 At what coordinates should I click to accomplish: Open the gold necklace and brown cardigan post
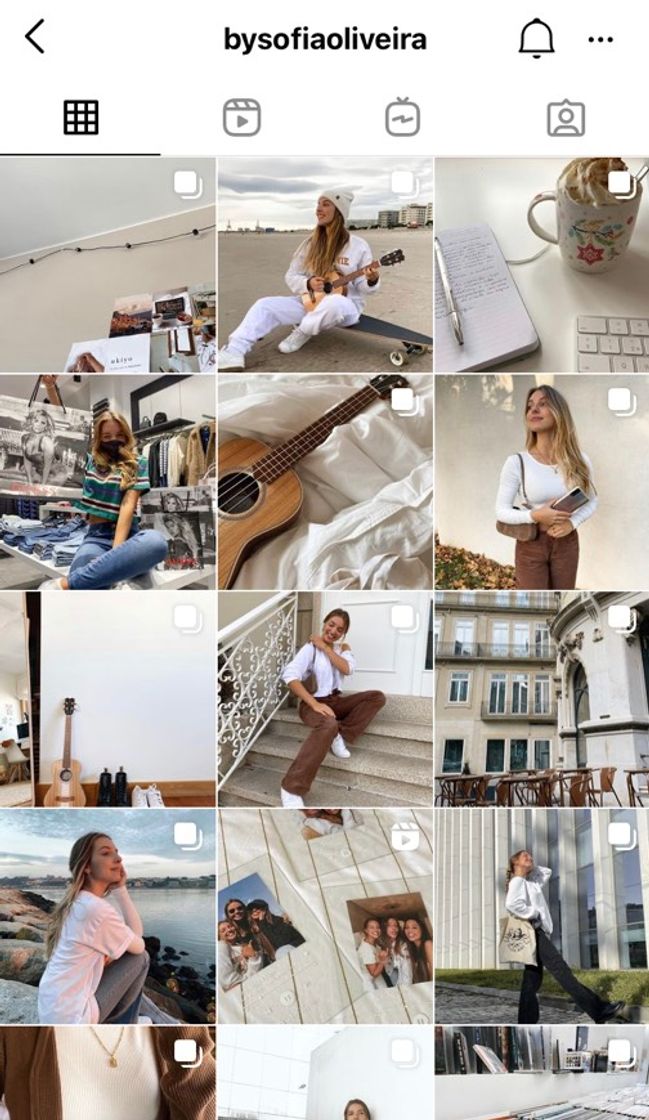pyautogui.click(x=107, y=1072)
